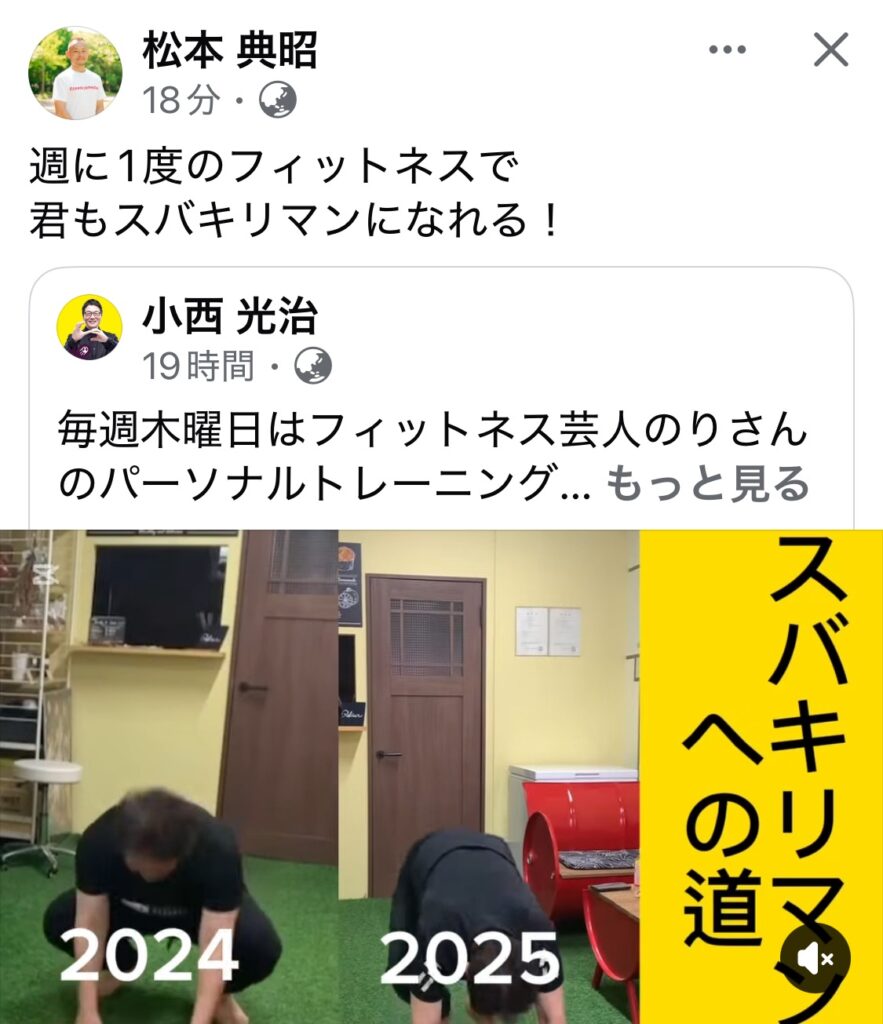Unmute the video sound
The width and height of the screenshot is (883, 1024).
pyautogui.click(x=815, y=959)
